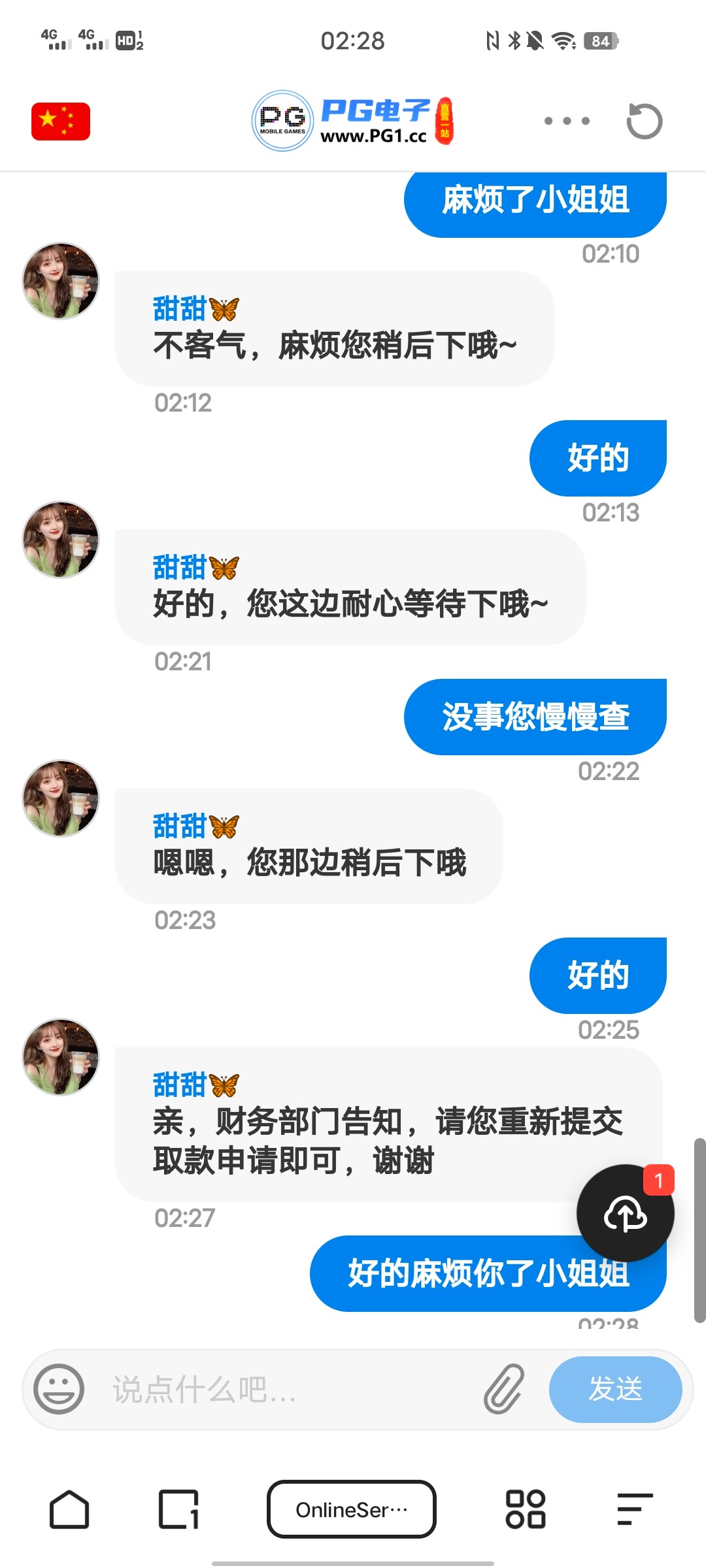This screenshot has height=1568, width=706.
Task: Open the three-dot overflow menu
Action: [567, 121]
